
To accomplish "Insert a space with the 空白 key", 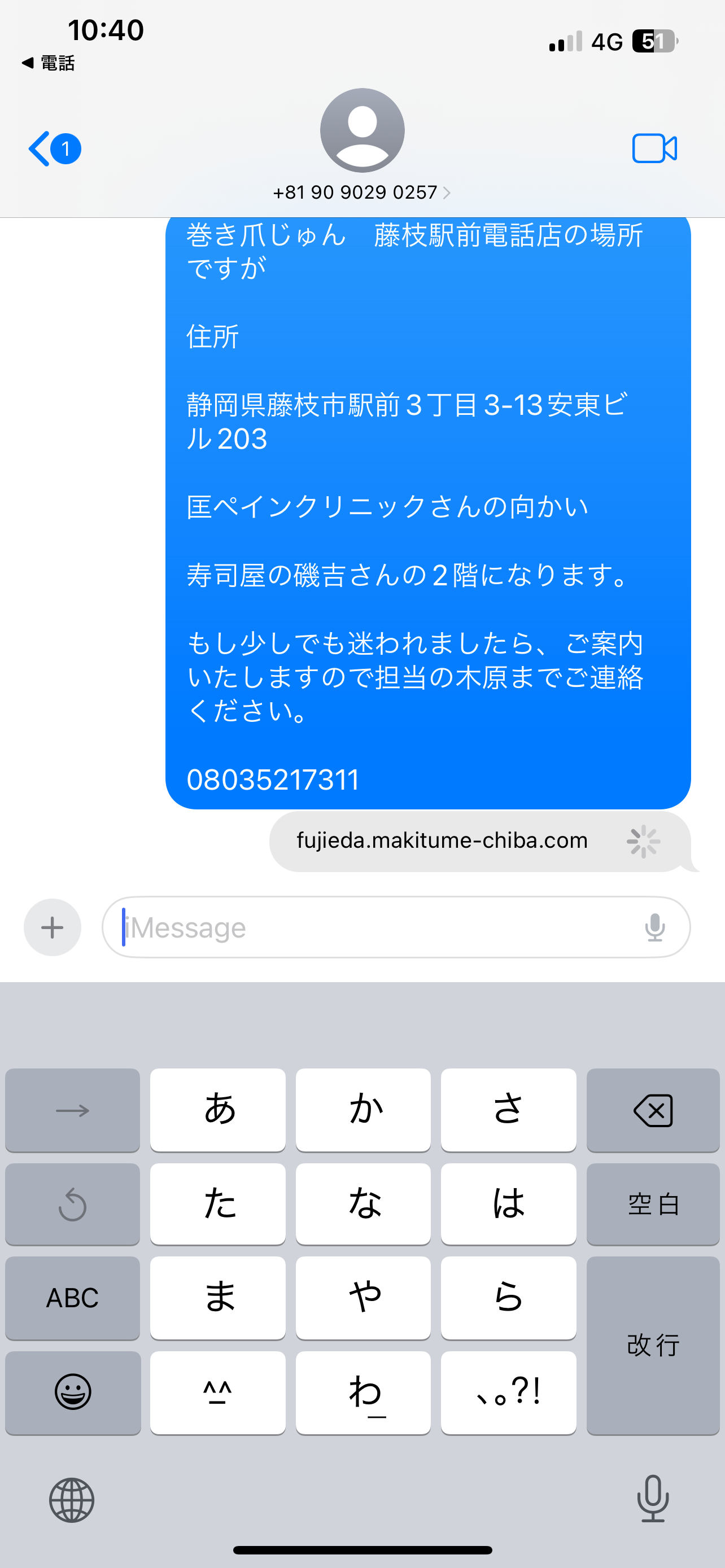I will 653,1204.
